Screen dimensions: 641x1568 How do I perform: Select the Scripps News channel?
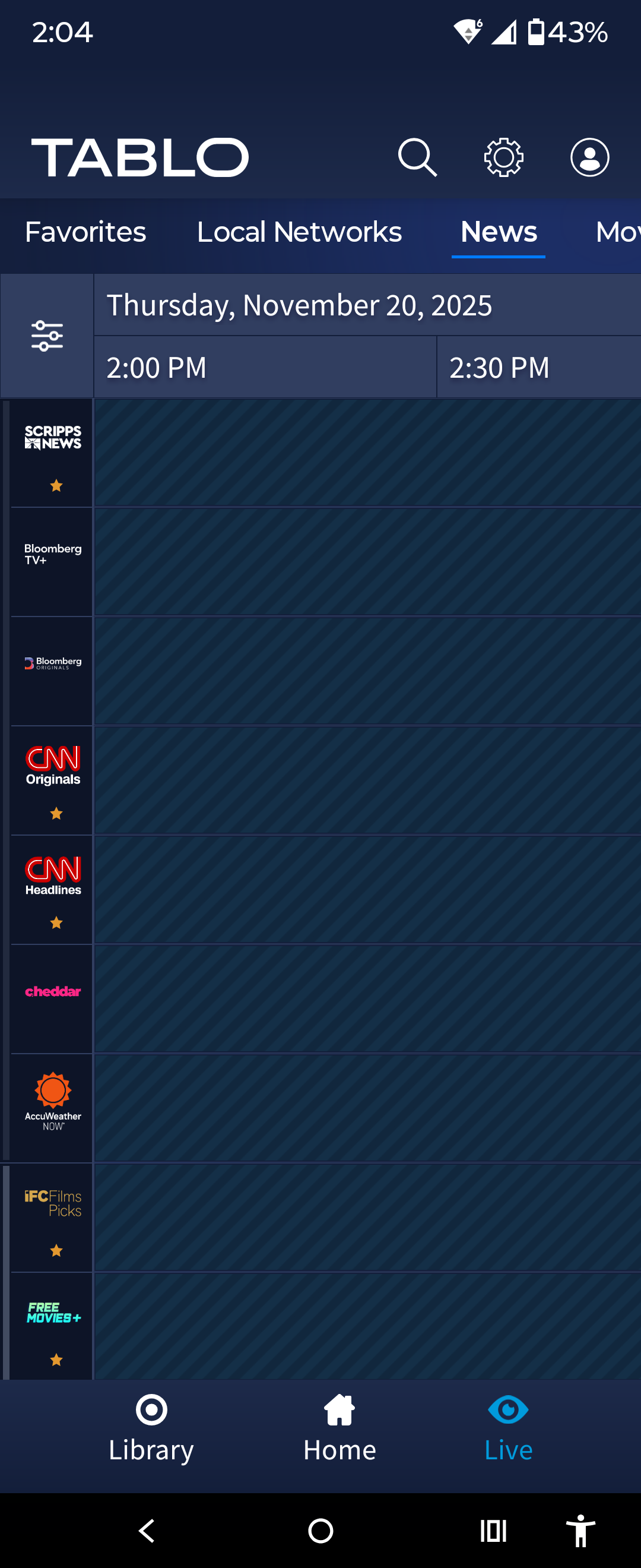[x=52, y=451]
